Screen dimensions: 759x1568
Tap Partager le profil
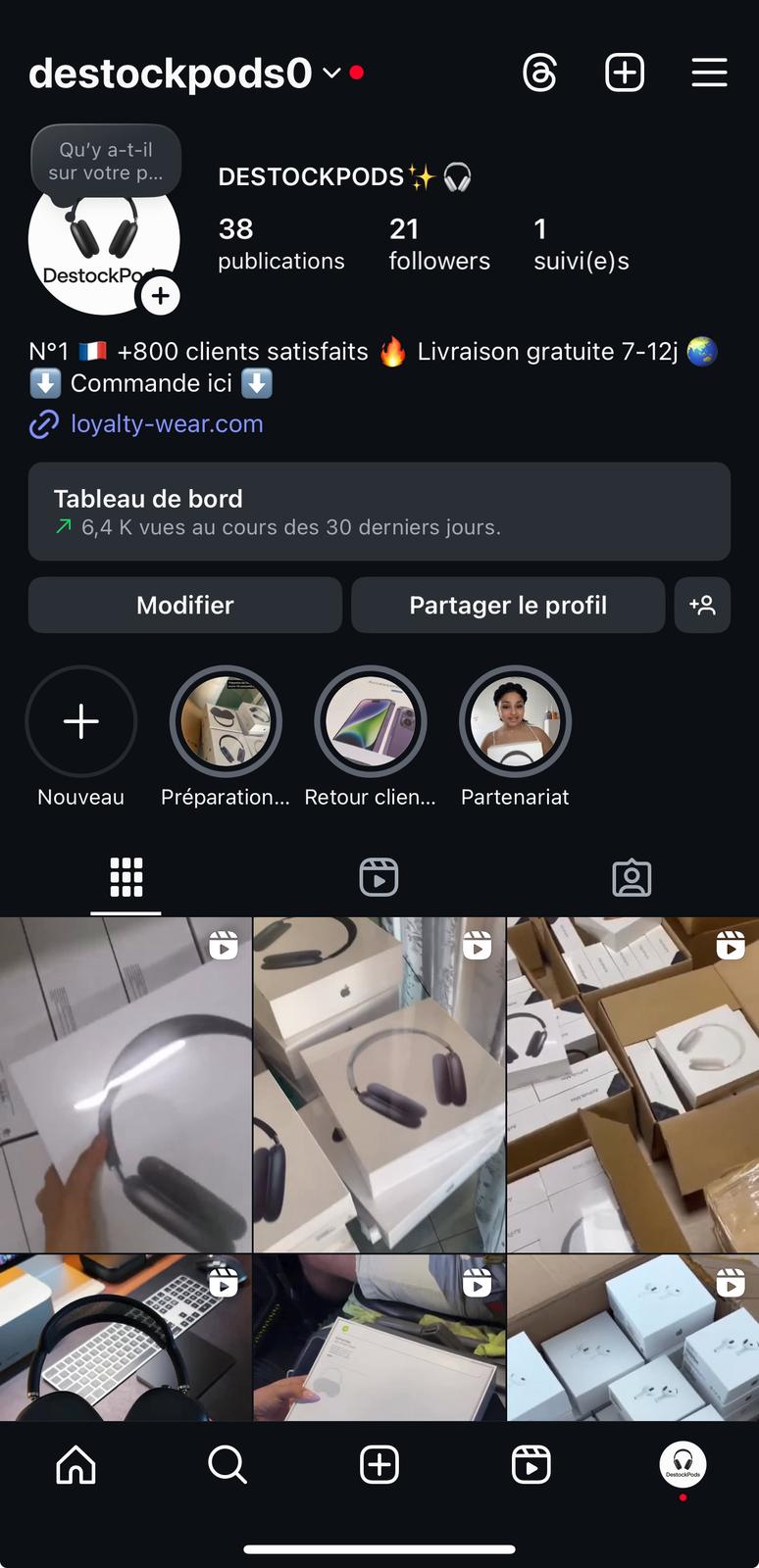pyautogui.click(x=508, y=605)
